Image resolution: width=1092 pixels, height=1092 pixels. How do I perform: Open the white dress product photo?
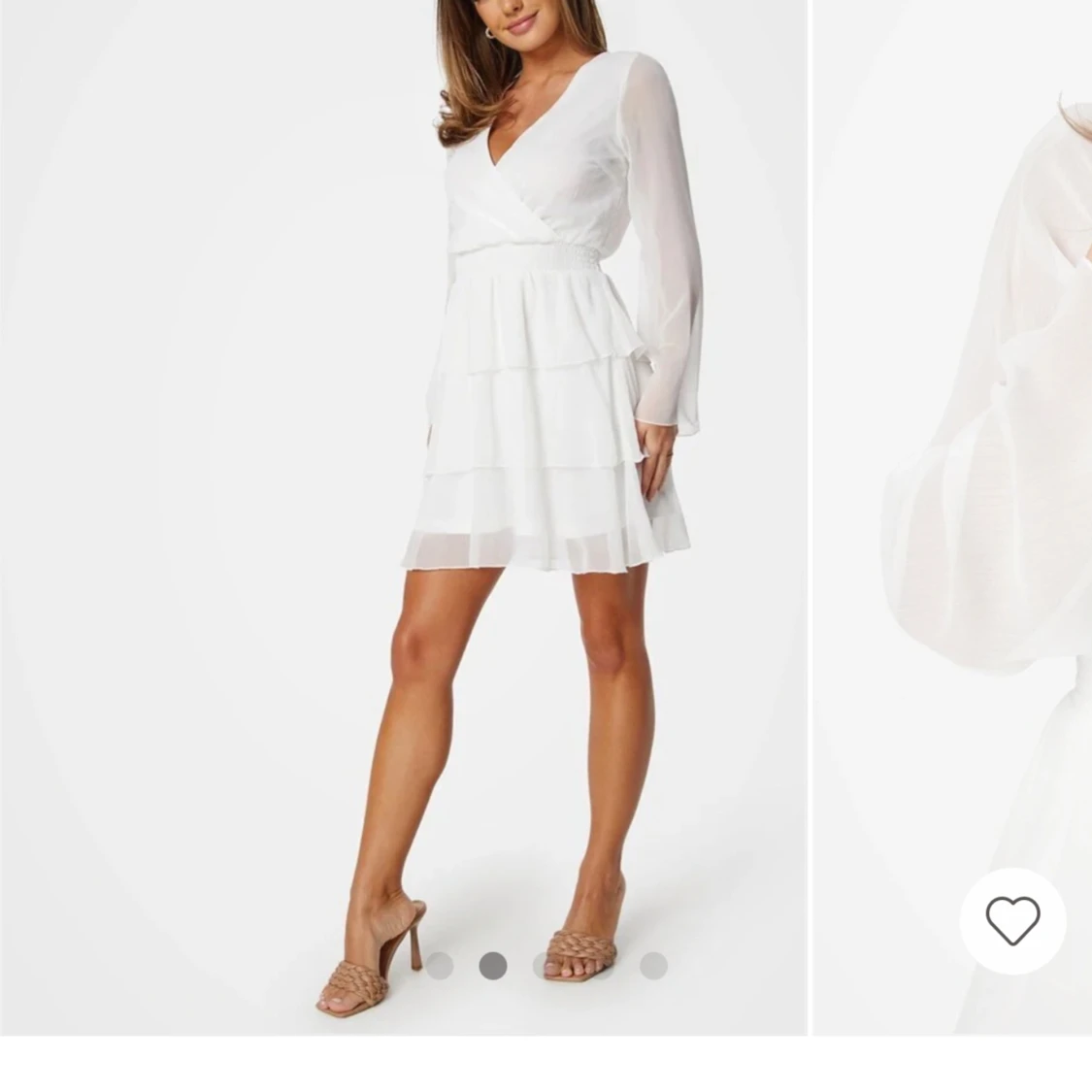403,514
